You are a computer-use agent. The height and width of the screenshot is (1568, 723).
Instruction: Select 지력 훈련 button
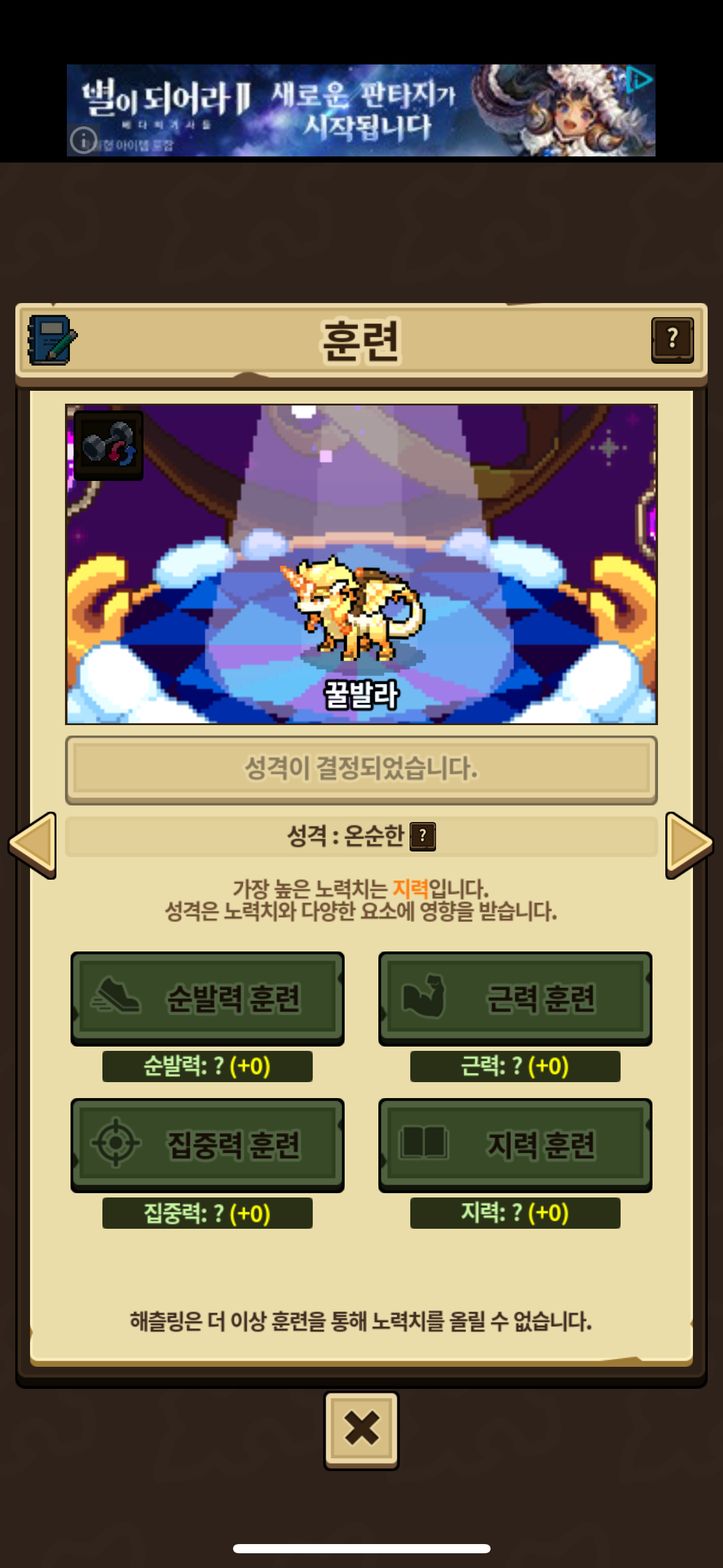pyautogui.click(x=515, y=1145)
